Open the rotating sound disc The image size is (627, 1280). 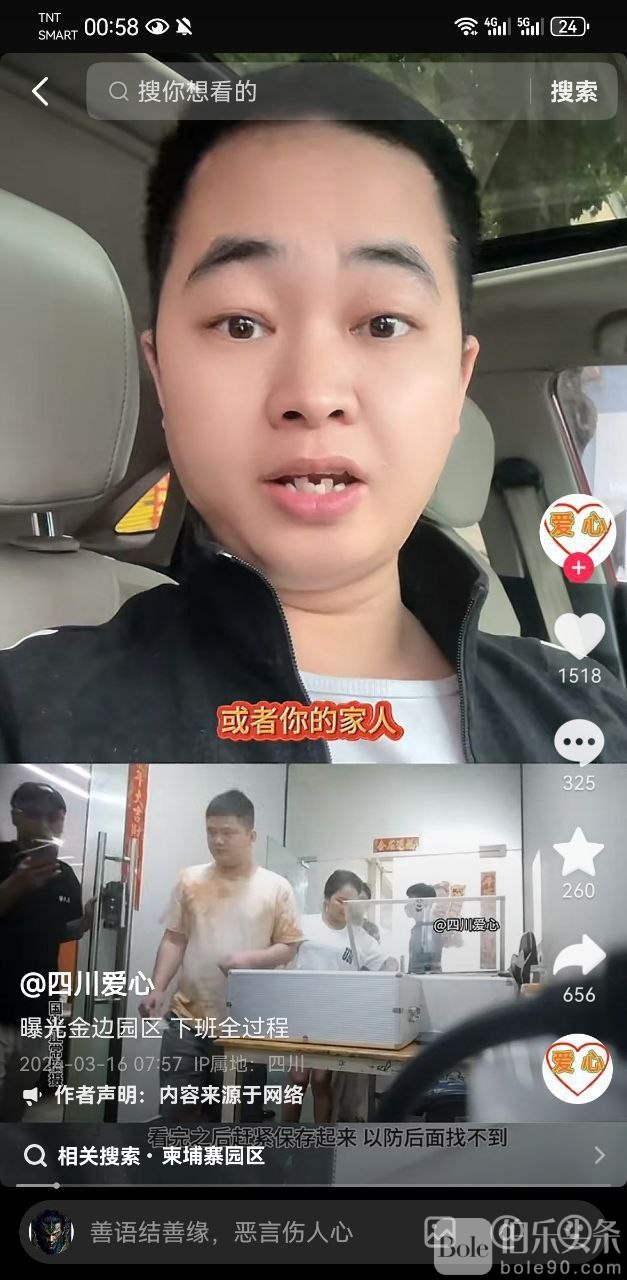(577, 1069)
